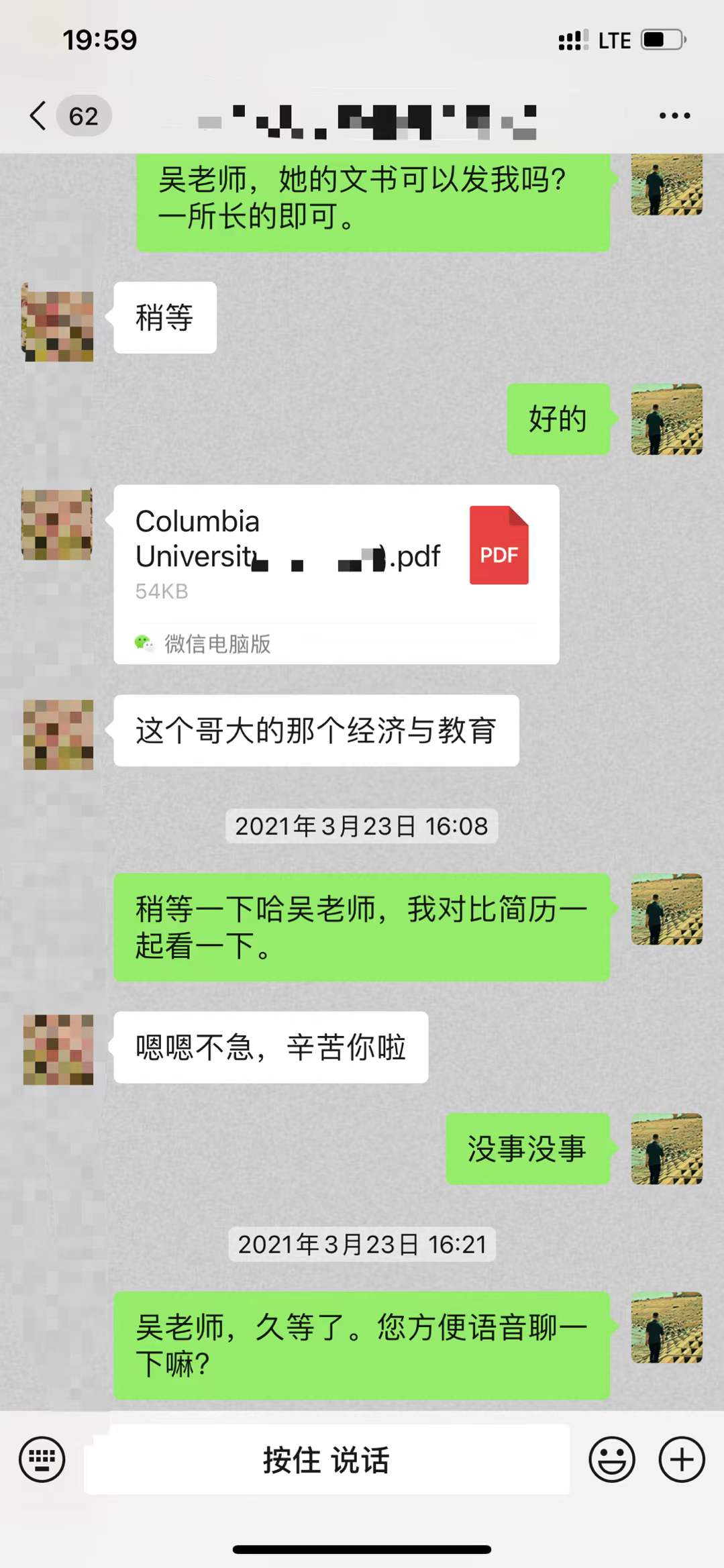
Task: Tap the 按住 说话 voice button
Action: (x=327, y=1459)
